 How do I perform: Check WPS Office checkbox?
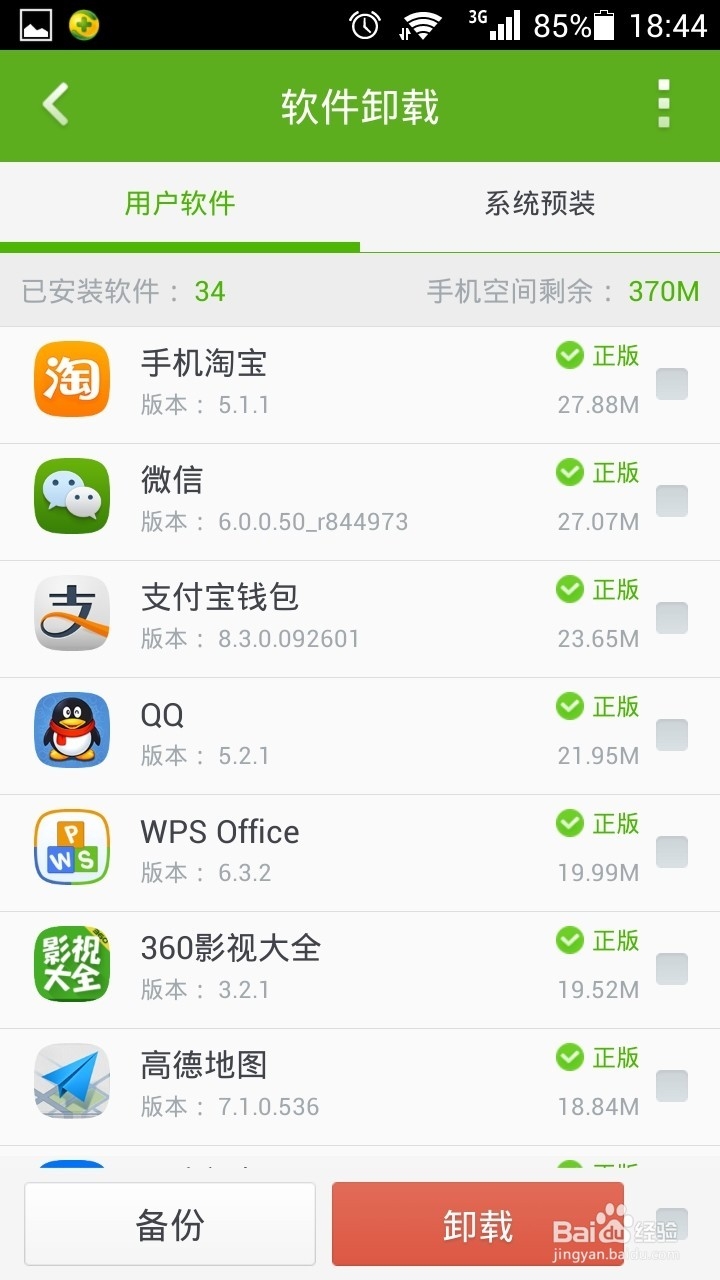(672, 852)
